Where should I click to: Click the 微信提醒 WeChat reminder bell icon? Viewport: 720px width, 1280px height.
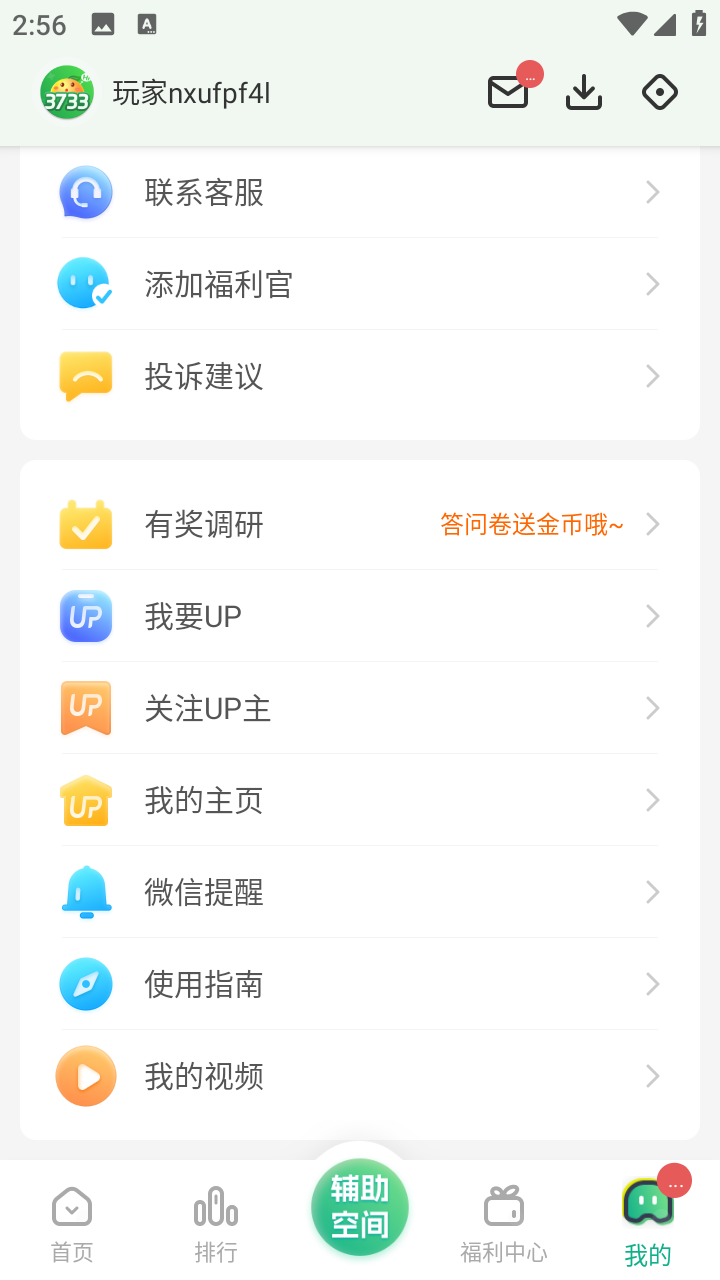point(86,892)
